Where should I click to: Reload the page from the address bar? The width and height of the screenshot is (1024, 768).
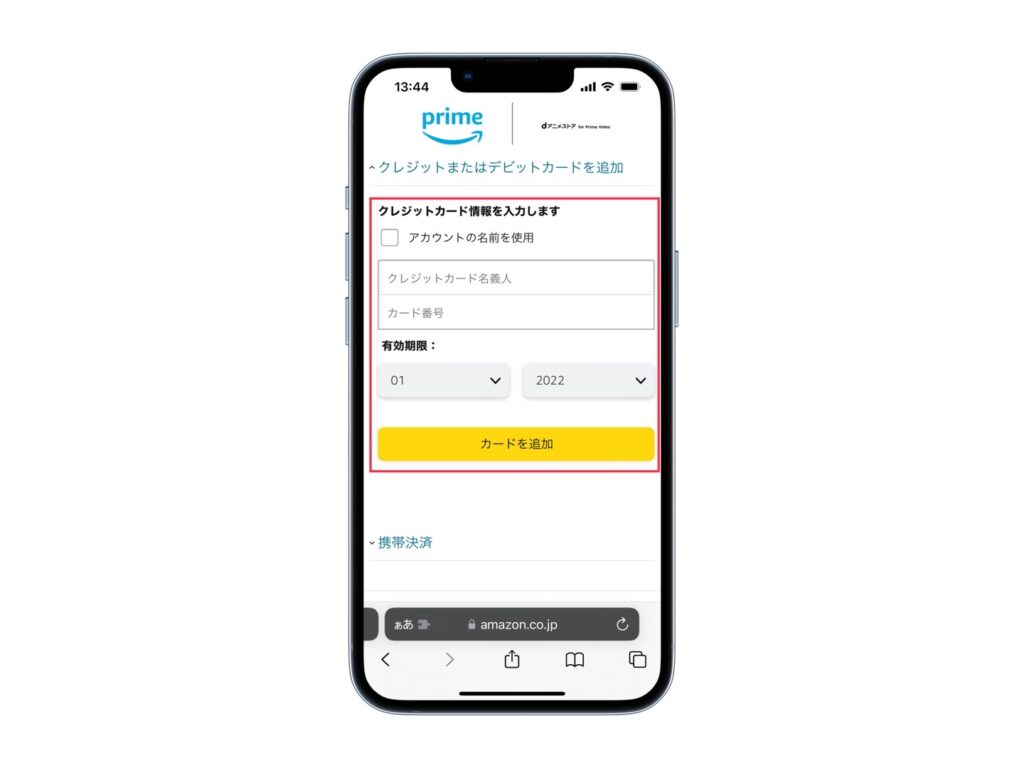coord(622,624)
